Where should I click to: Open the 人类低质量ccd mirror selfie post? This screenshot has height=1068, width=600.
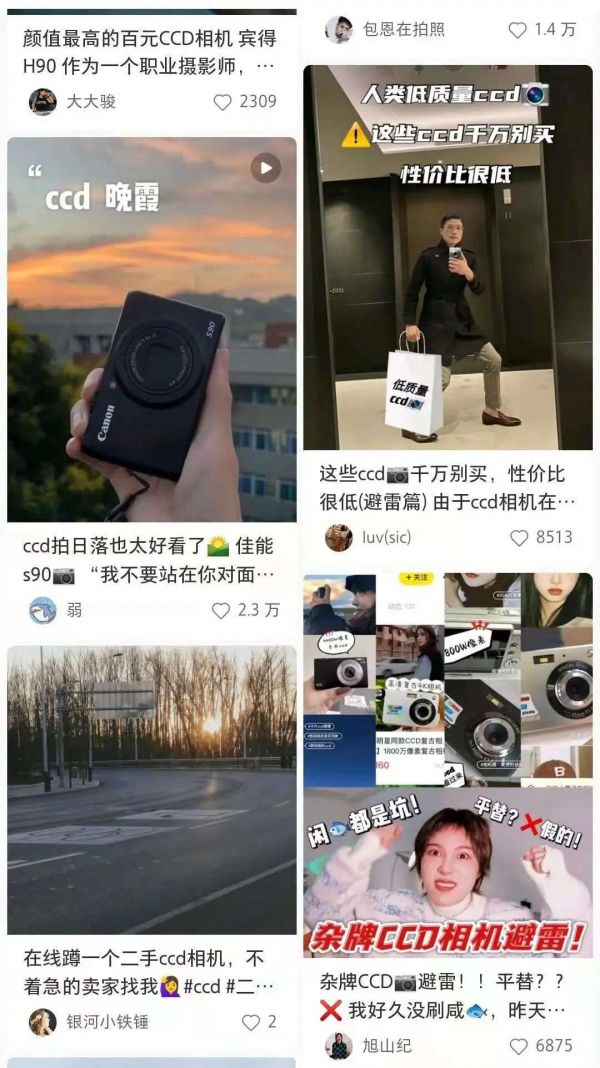pyautogui.click(x=448, y=257)
